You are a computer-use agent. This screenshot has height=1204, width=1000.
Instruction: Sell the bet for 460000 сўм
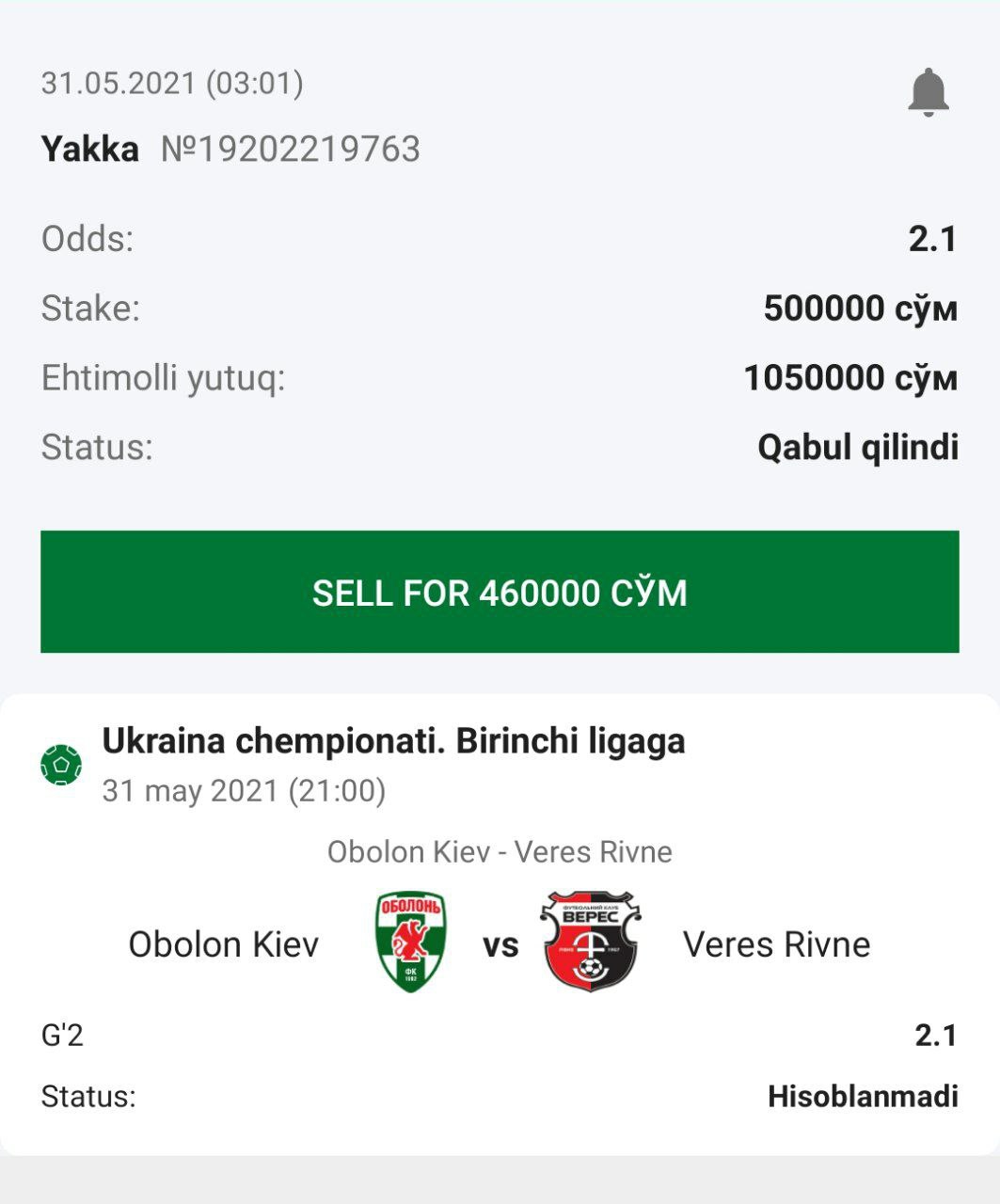click(500, 592)
